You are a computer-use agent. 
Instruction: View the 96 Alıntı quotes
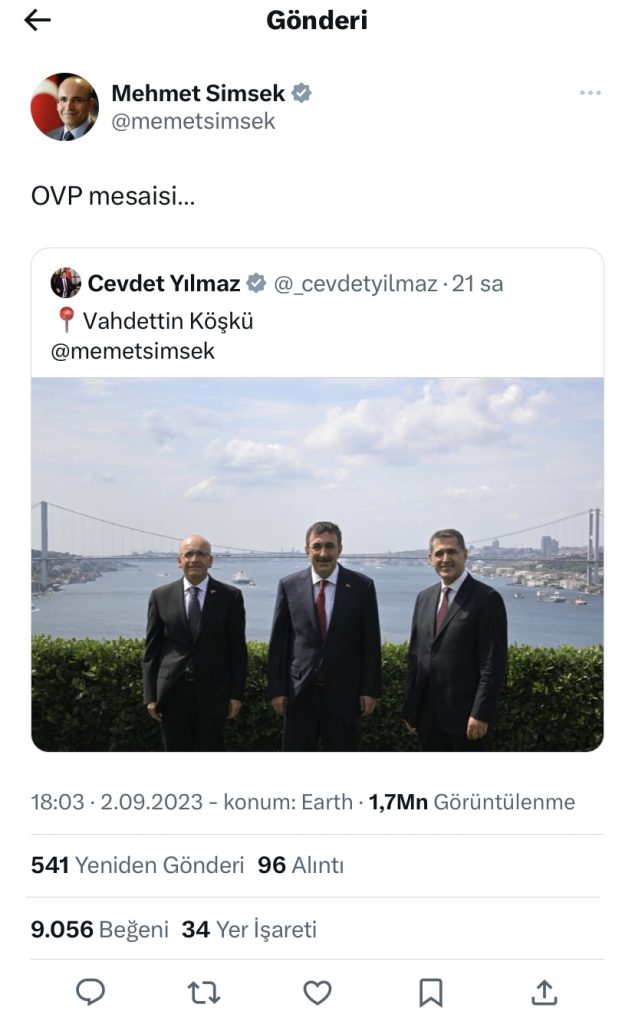coord(301,865)
